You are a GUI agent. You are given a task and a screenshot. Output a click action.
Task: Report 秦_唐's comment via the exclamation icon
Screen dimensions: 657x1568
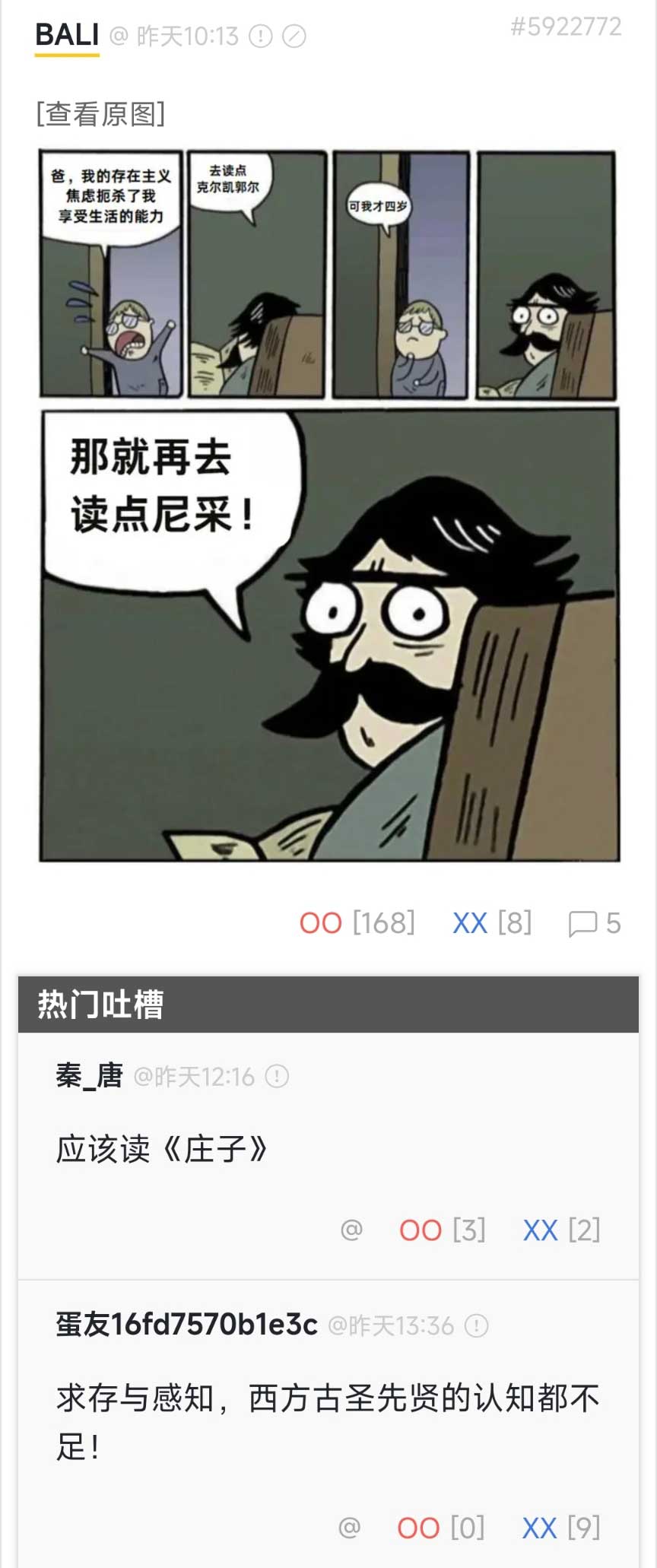point(277,1077)
